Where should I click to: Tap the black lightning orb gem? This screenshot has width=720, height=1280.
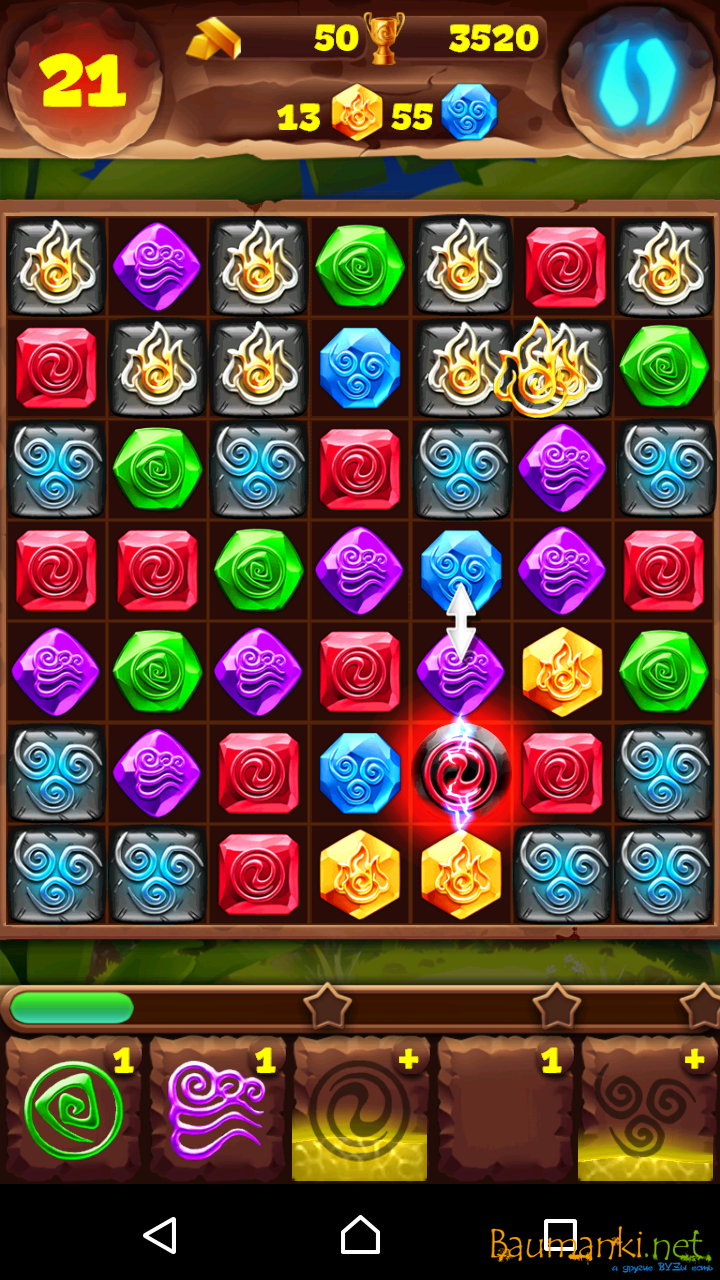click(x=461, y=773)
